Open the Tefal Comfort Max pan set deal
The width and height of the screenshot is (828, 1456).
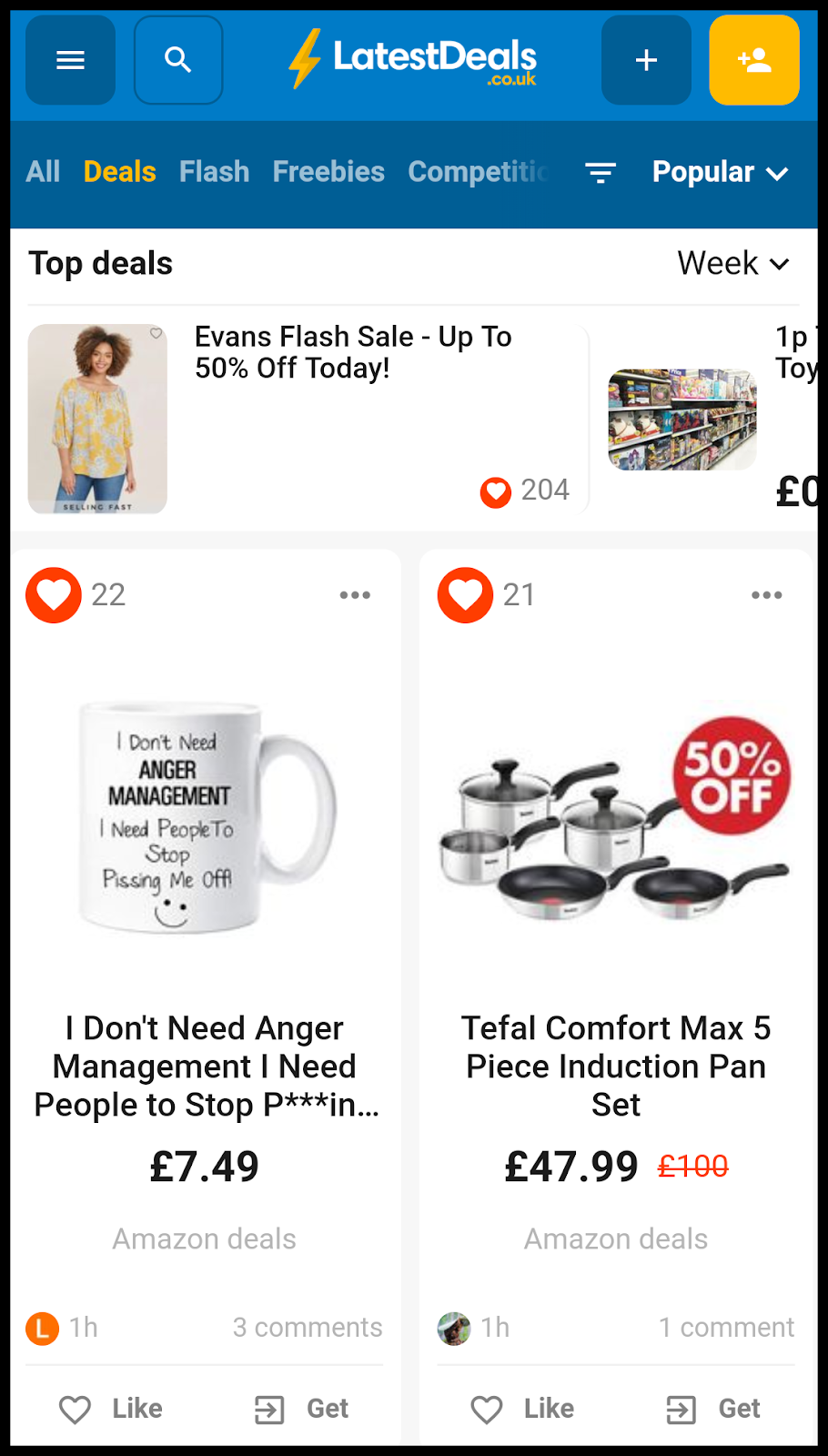click(x=616, y=1066)
